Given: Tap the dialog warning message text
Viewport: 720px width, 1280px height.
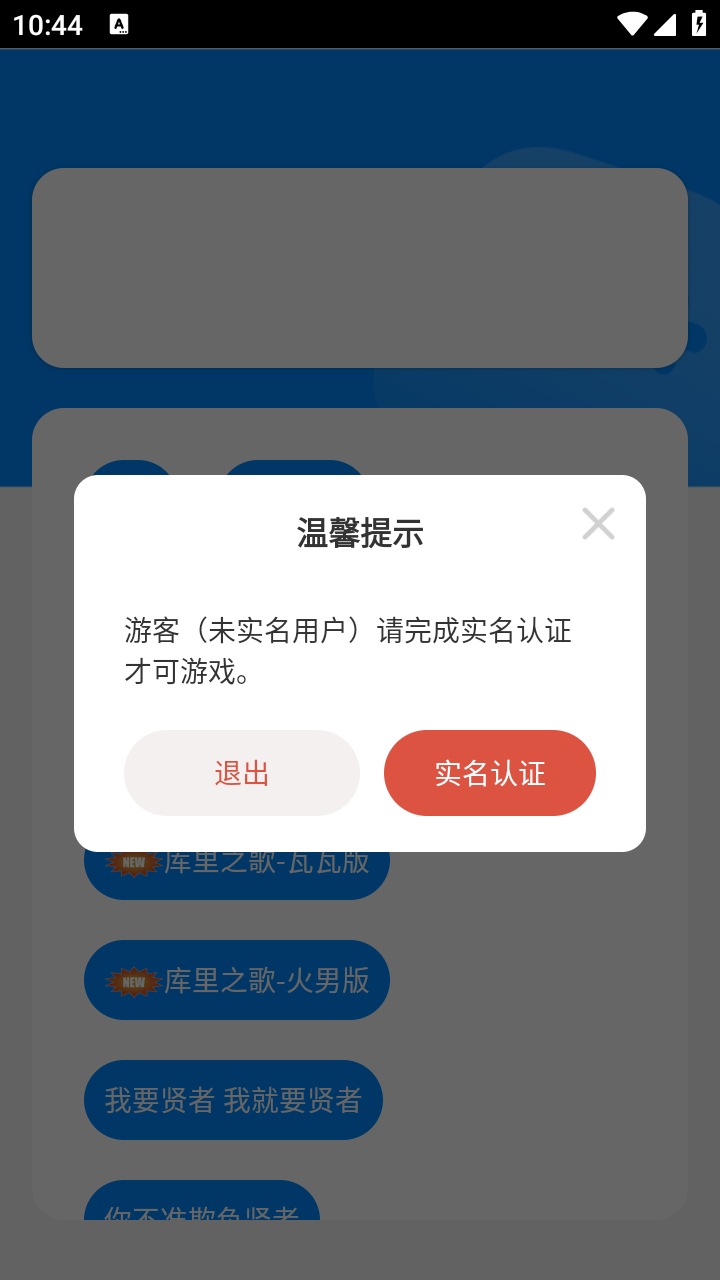Looking at the screenshot, I should click(350, 650).
